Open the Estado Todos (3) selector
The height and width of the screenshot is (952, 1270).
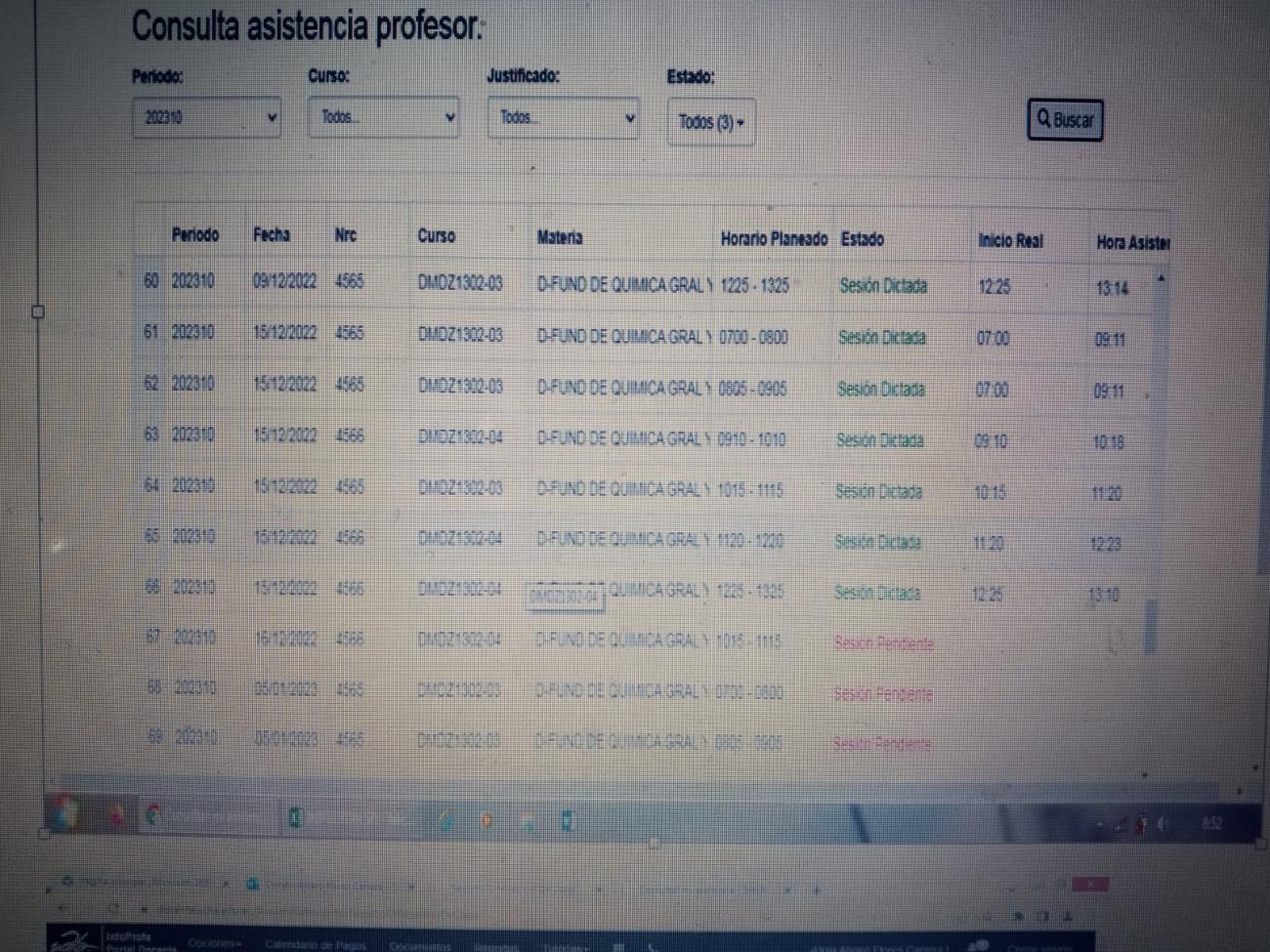[x=711, y=123]
